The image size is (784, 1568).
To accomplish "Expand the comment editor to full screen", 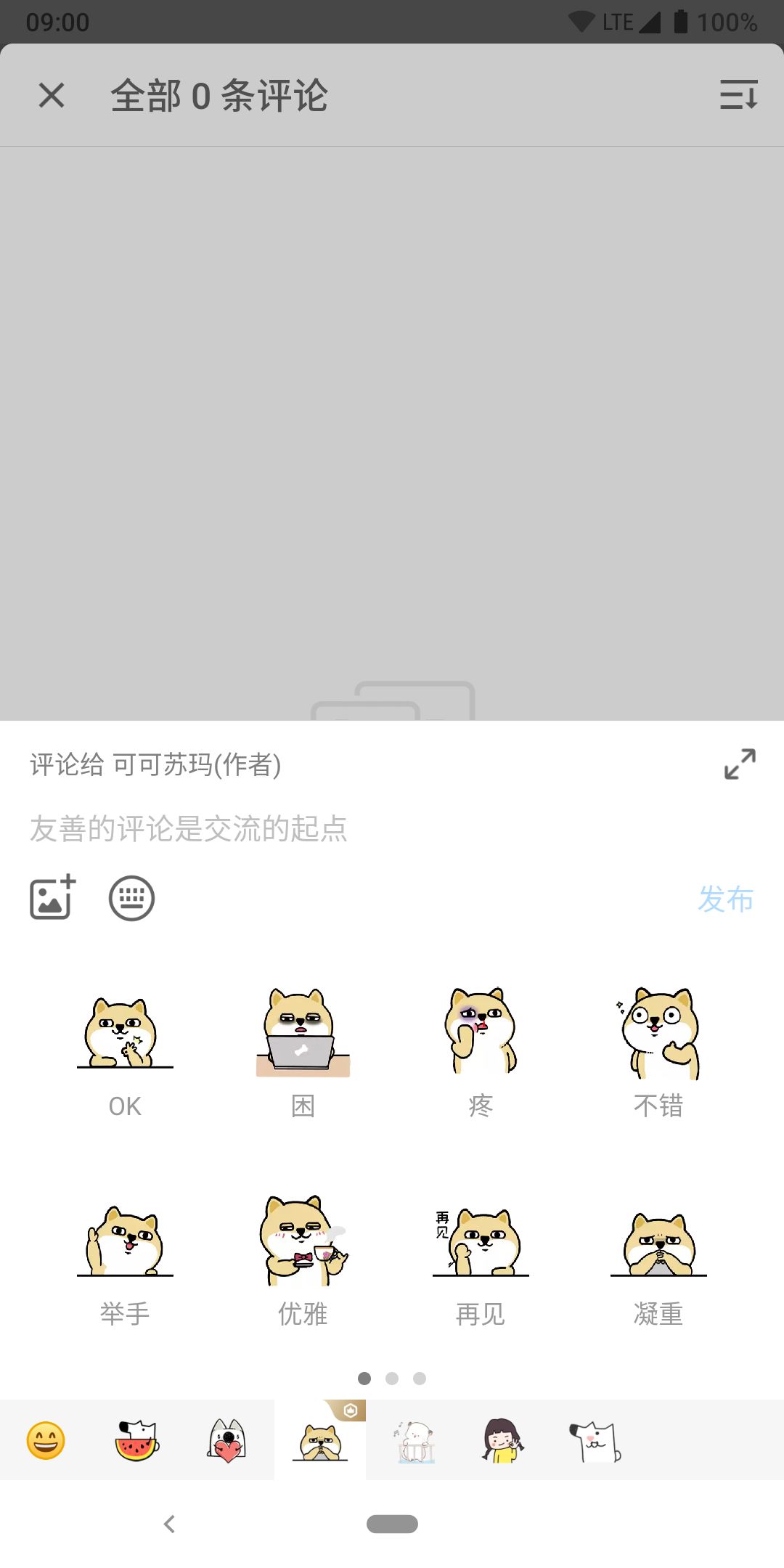I will click(740, 764).
